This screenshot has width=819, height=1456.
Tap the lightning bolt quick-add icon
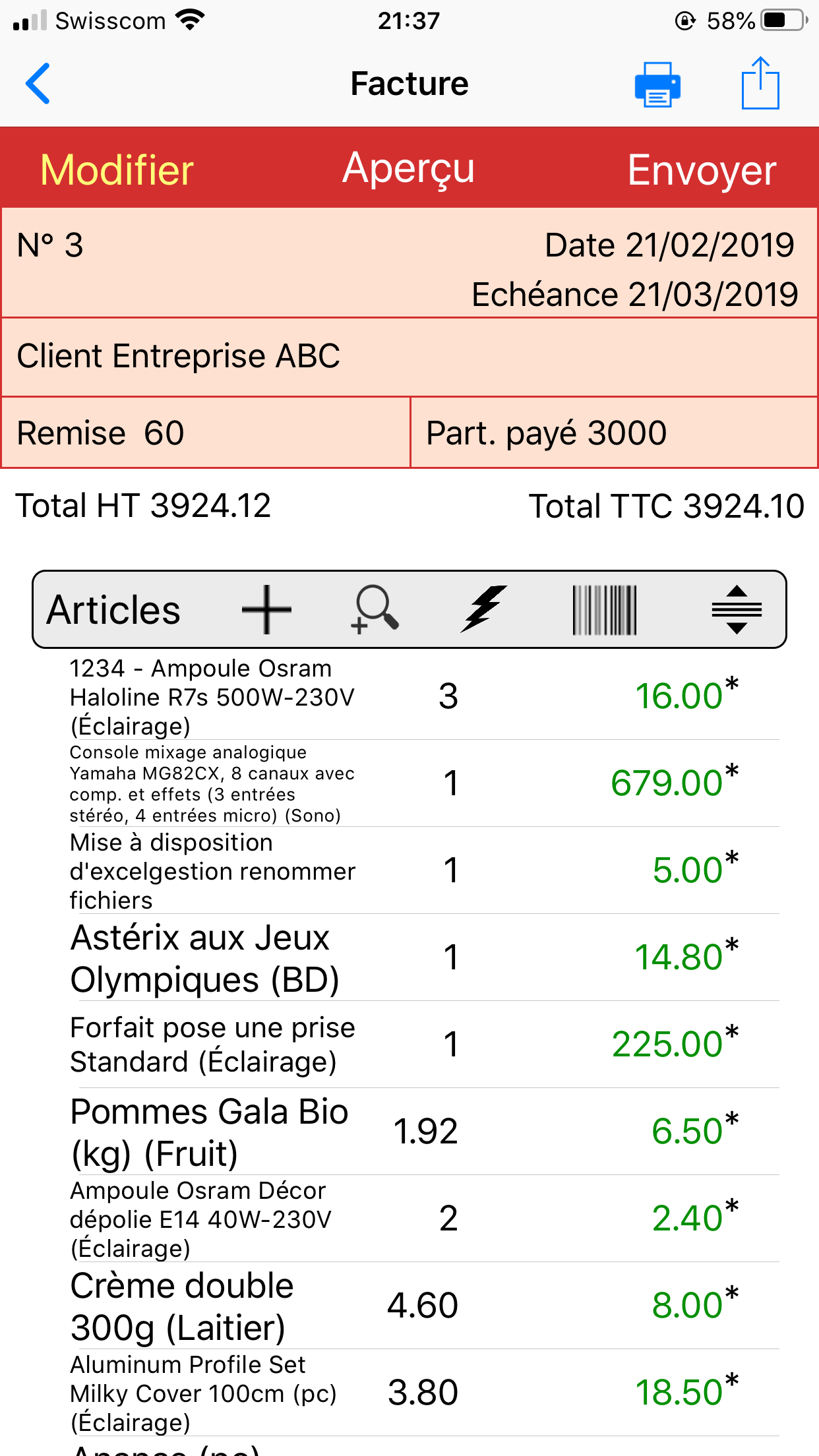[x=483, y=609]
